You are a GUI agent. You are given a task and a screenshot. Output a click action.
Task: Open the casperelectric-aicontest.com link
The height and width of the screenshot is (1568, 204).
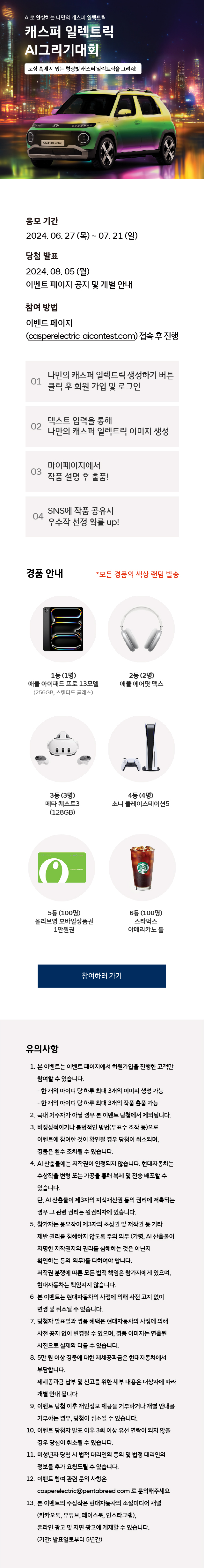82,336
